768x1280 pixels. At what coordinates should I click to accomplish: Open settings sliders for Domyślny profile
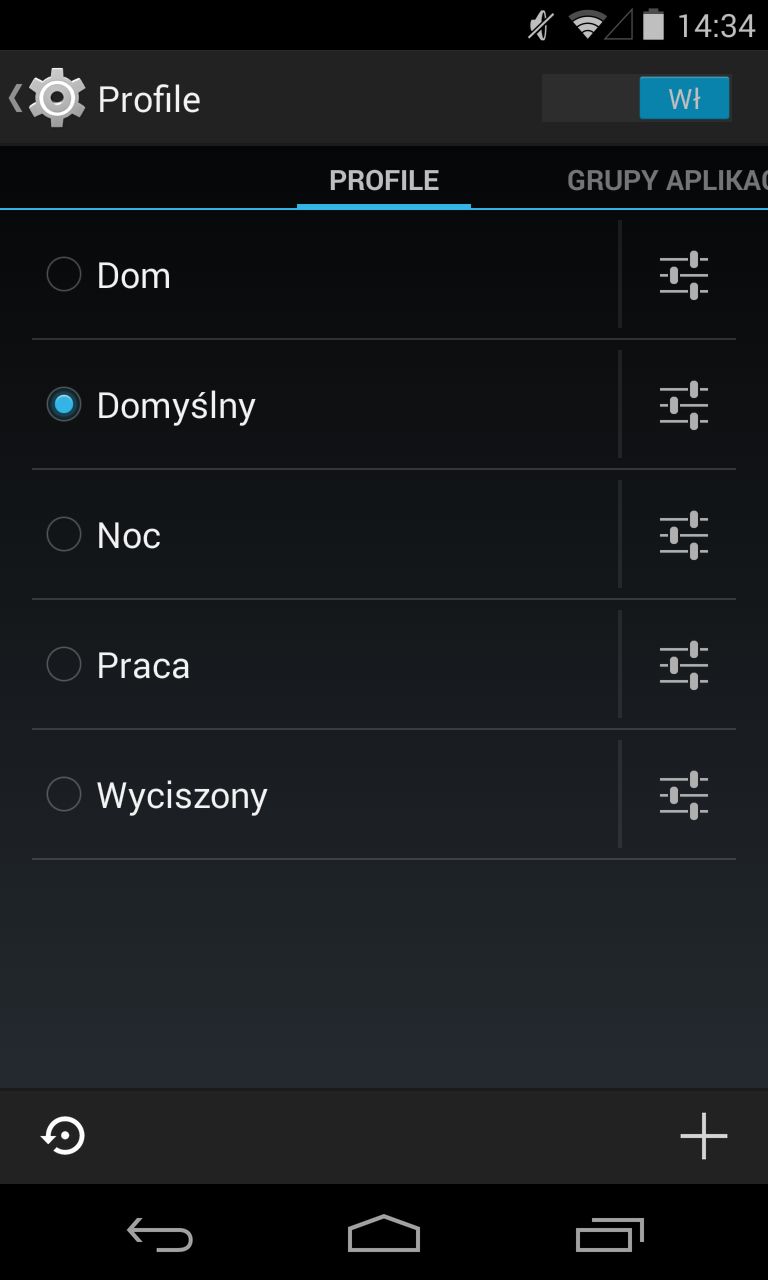click(x=684, y=405)
